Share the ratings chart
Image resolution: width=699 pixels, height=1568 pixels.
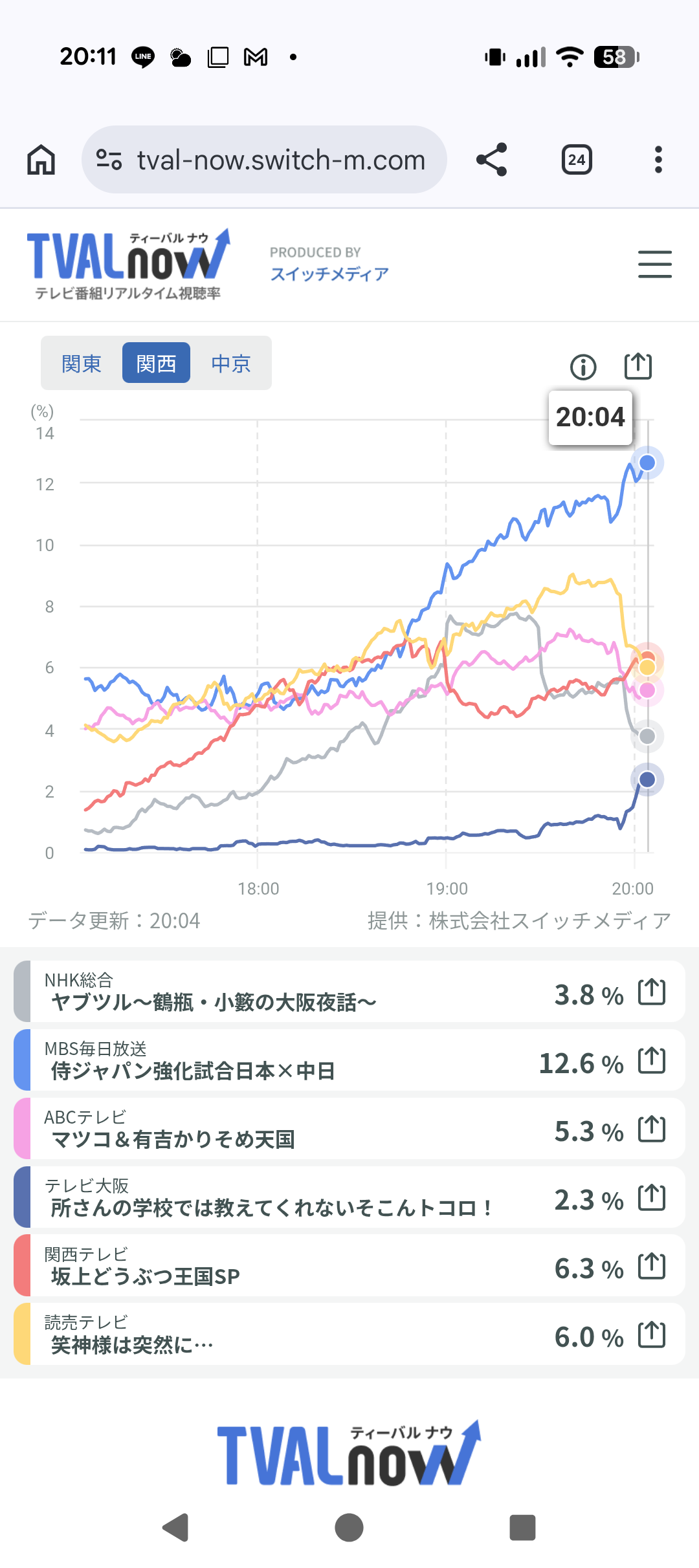coord(638,366)
